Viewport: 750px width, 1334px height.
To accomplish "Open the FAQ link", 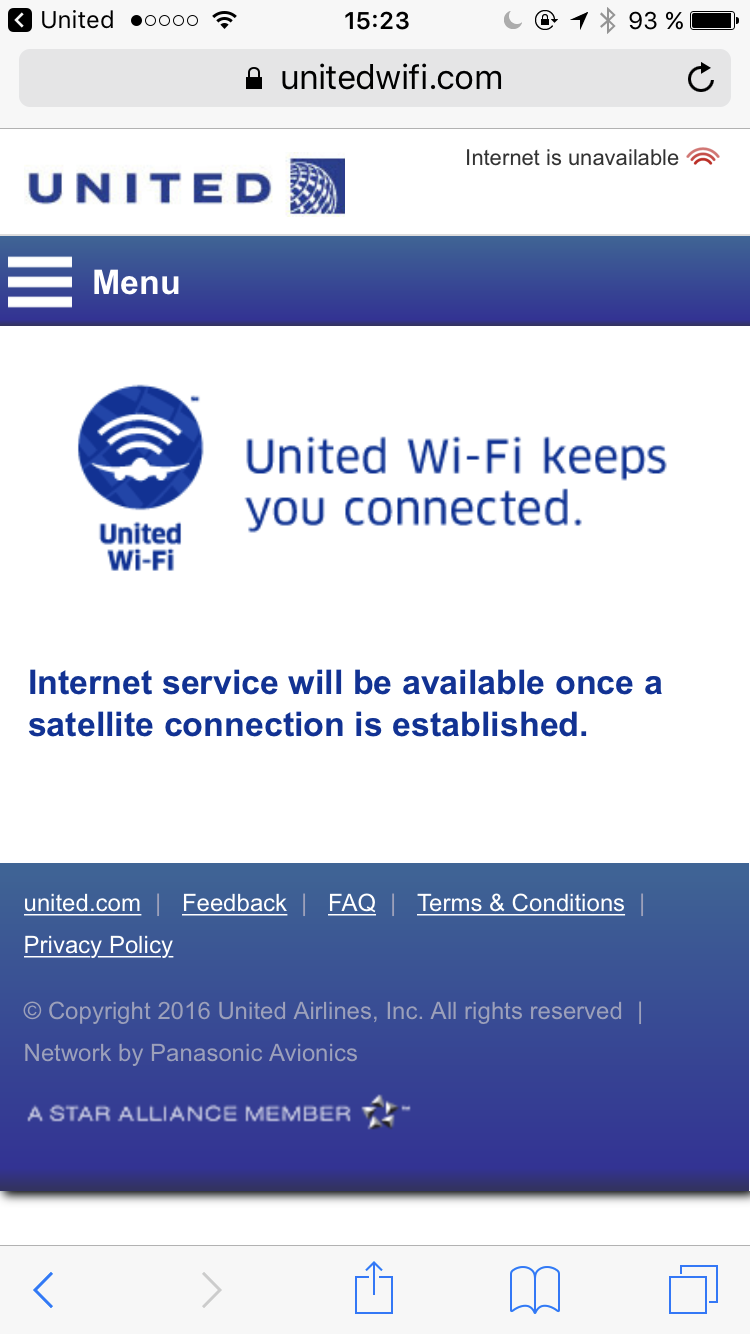I will 352,903.
